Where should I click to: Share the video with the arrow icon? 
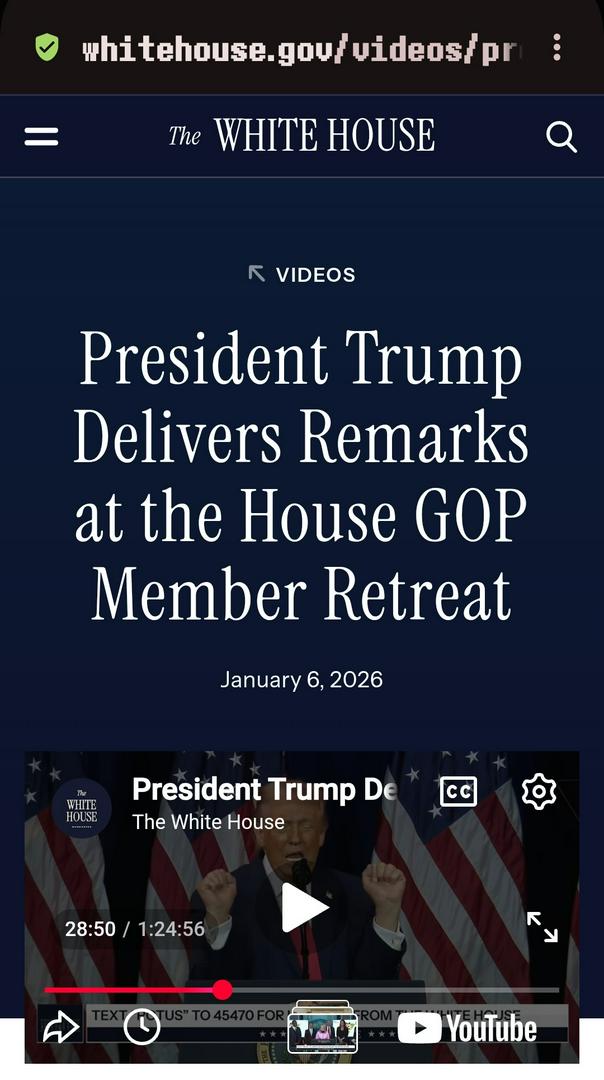point(61,1027)
